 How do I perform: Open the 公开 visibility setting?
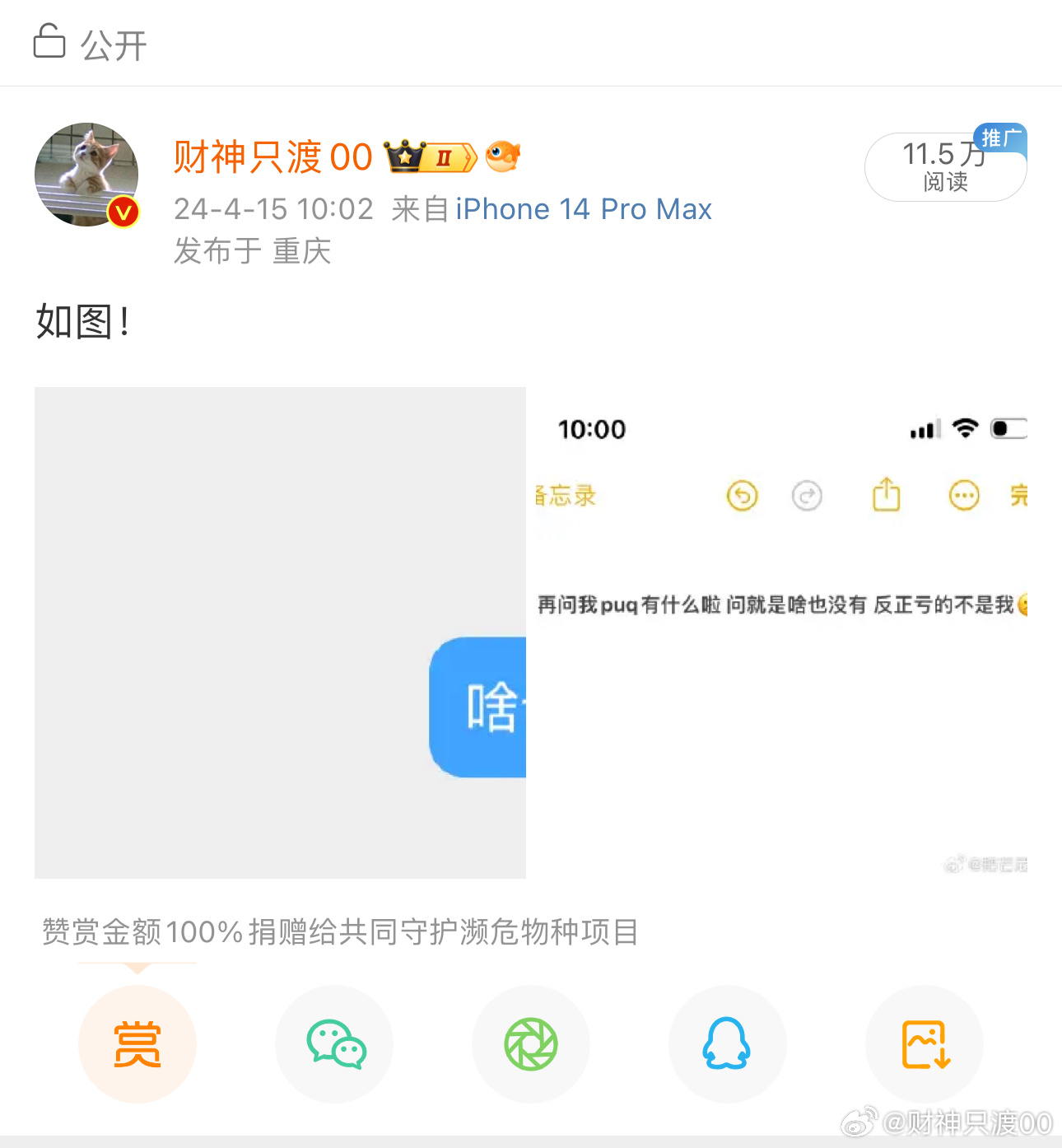tap(91, 44)
